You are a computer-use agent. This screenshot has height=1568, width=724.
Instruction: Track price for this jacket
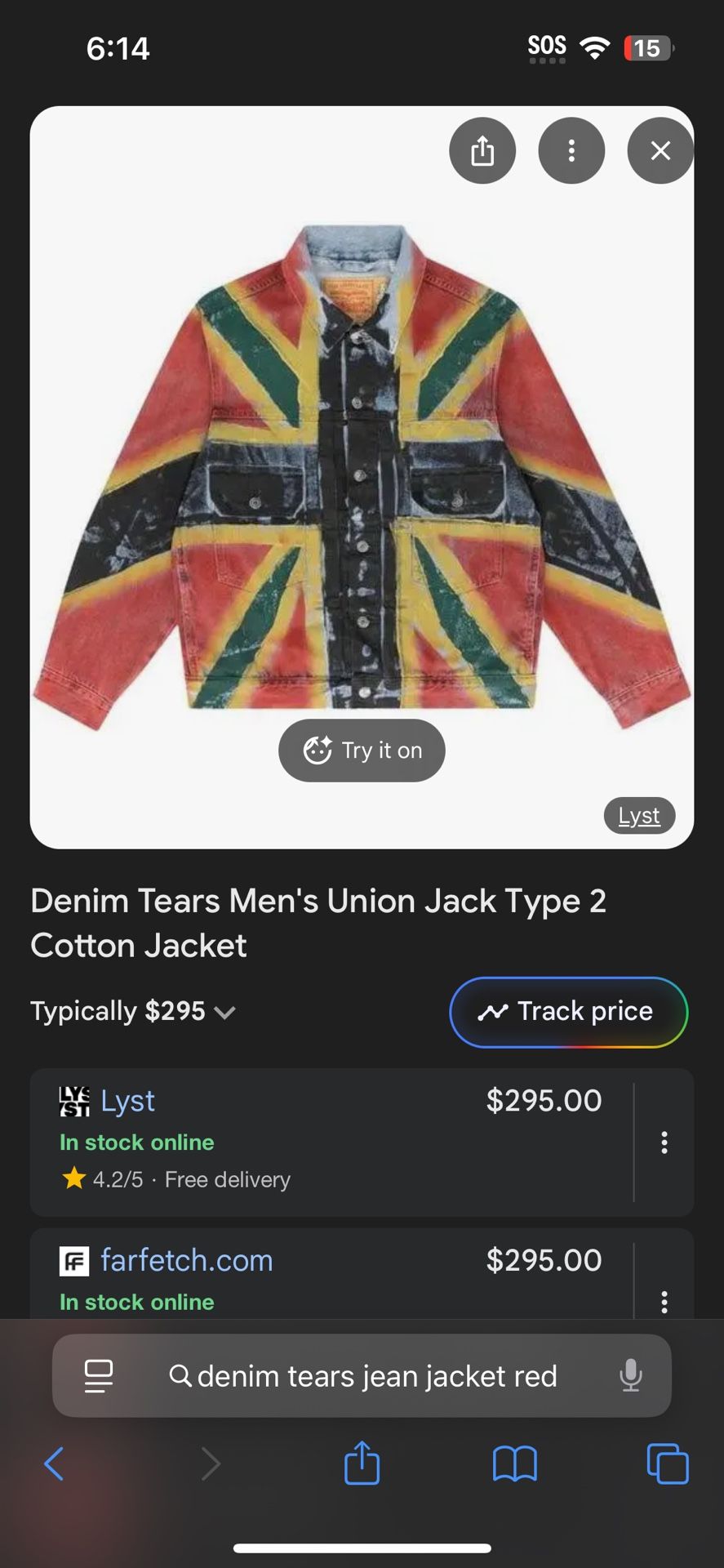(x=568, y=1012)
